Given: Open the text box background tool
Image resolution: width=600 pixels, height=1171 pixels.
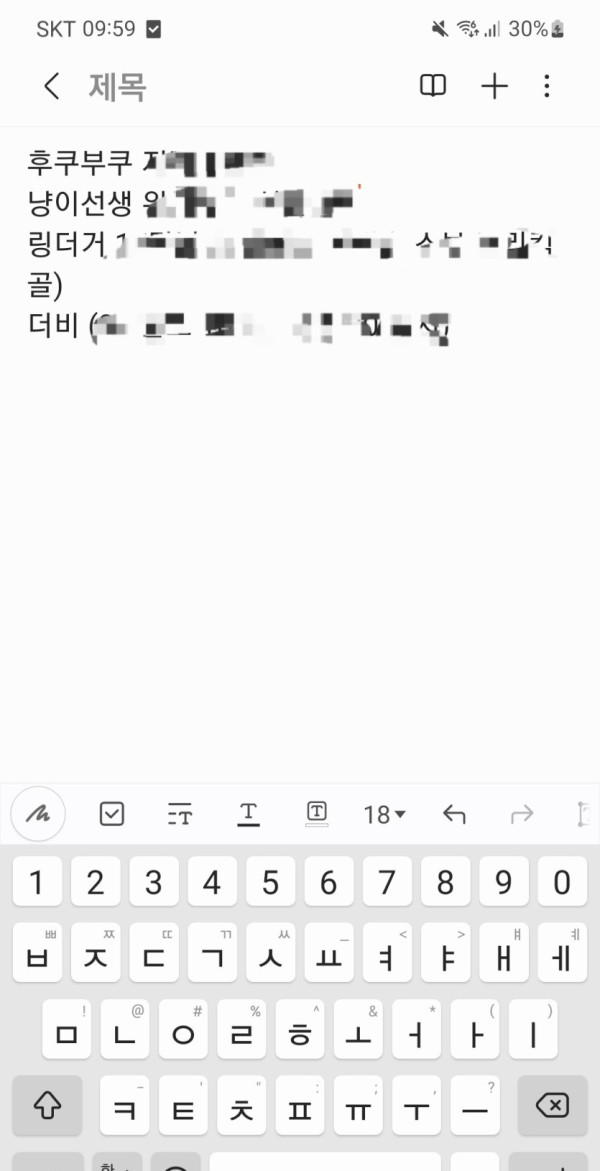Looking at the screenshot, I should (317, 815).
